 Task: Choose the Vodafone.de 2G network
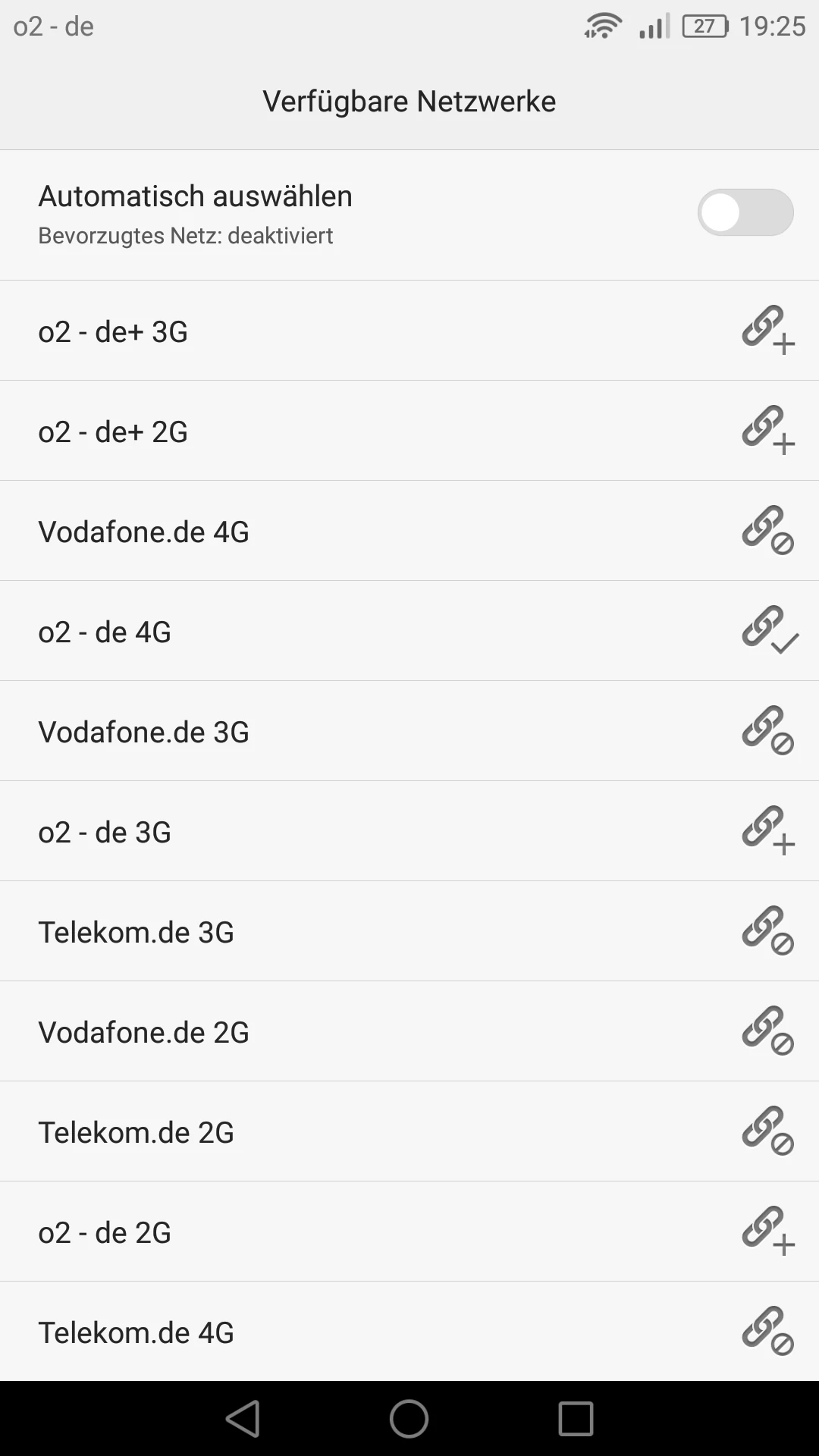(409, 1032)
